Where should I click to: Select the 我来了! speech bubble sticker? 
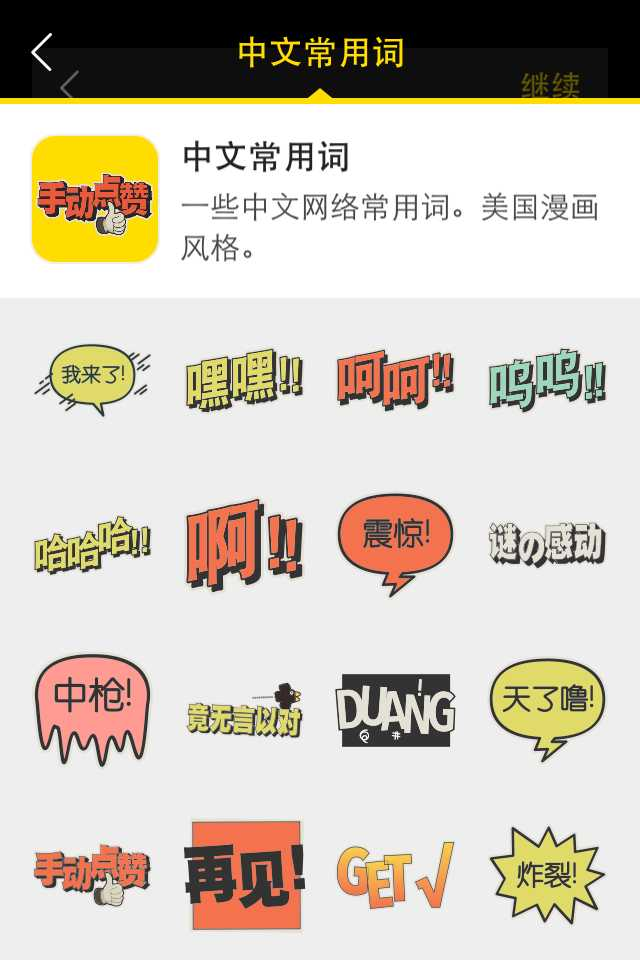click(92, 378)
